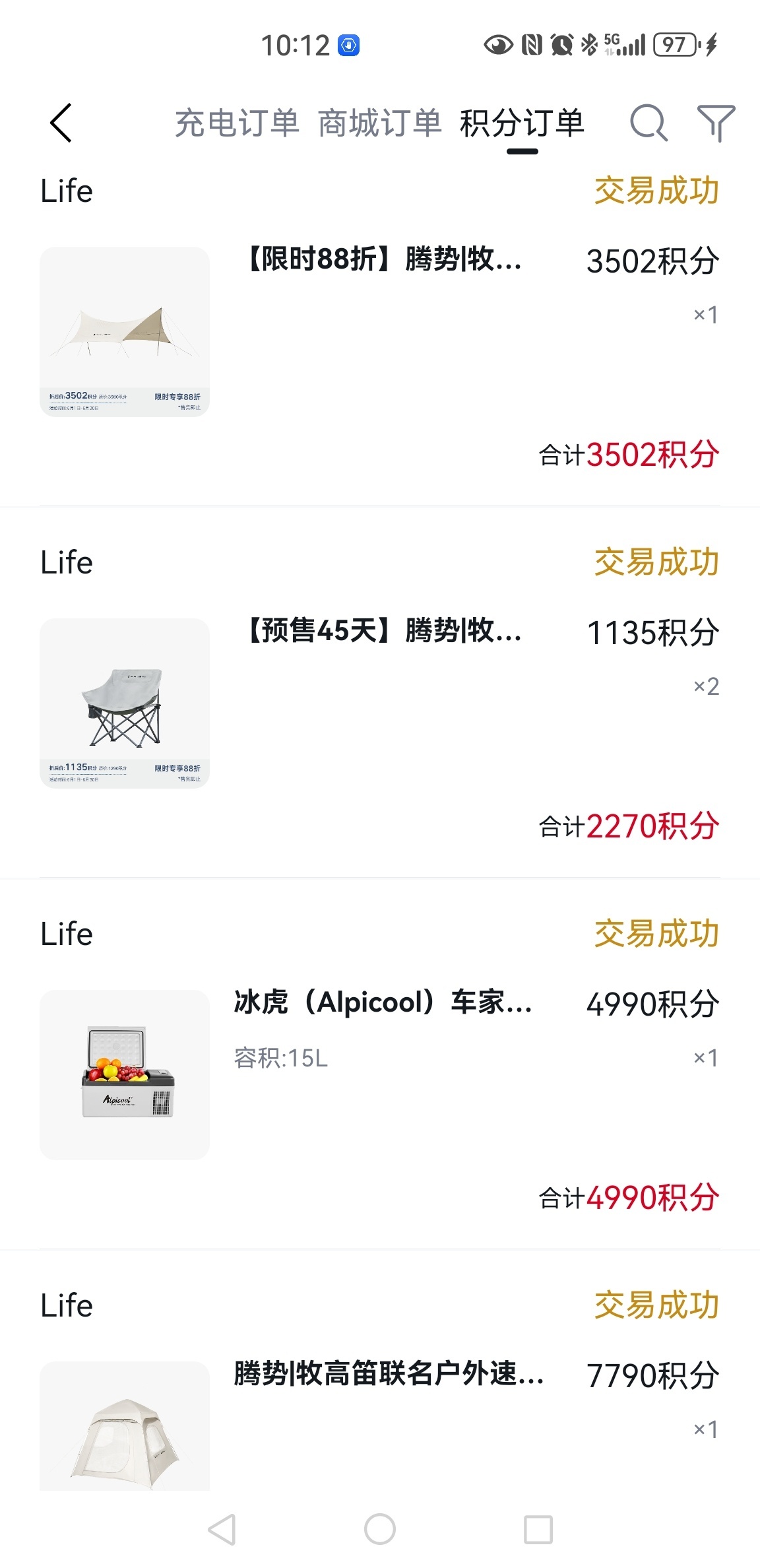Screen dimensions: 760x1568
Task: Select the 积分订单 tab
Action: coord(522,123)
